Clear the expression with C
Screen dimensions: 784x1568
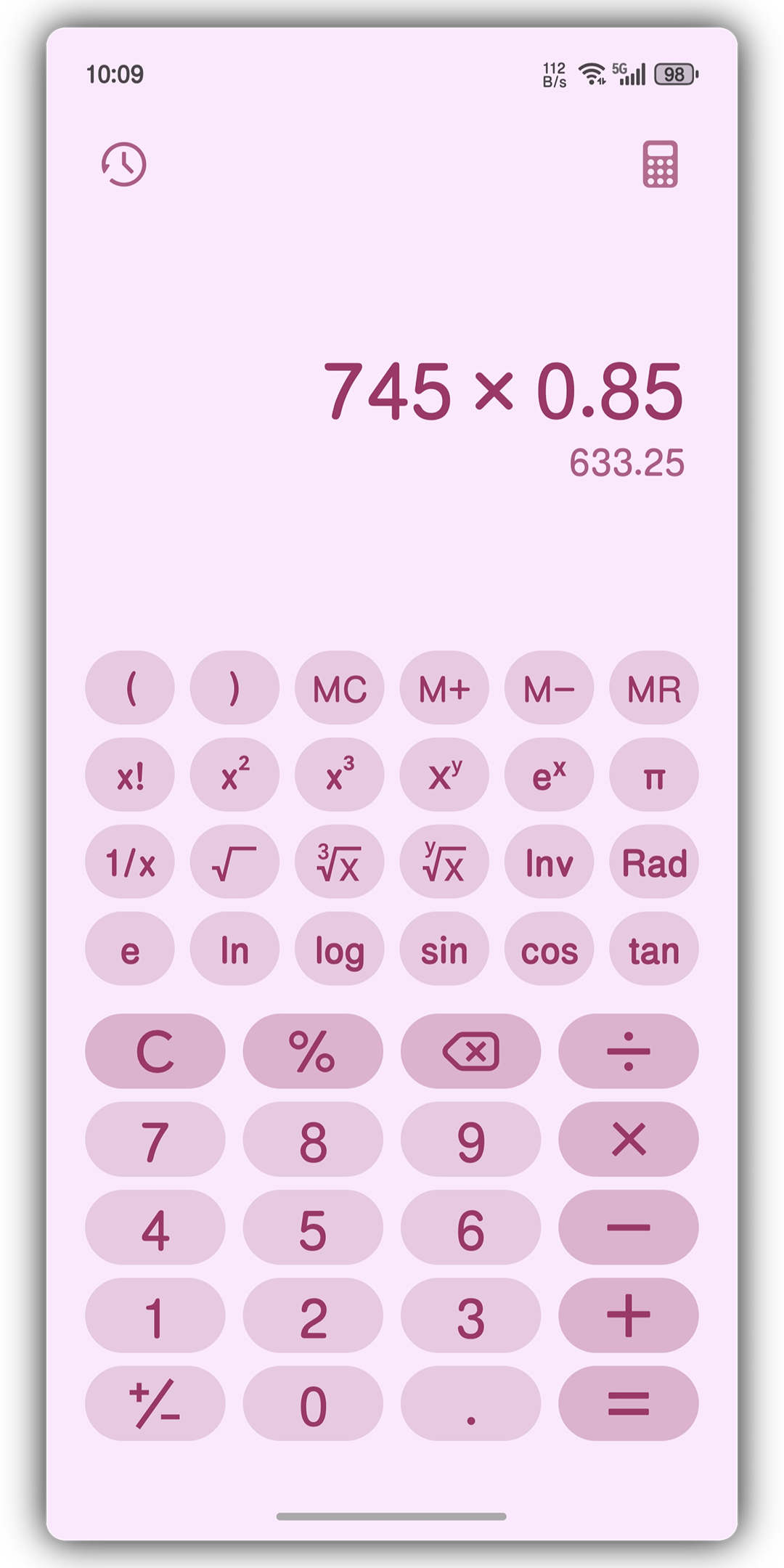[x=155, y=1050]
